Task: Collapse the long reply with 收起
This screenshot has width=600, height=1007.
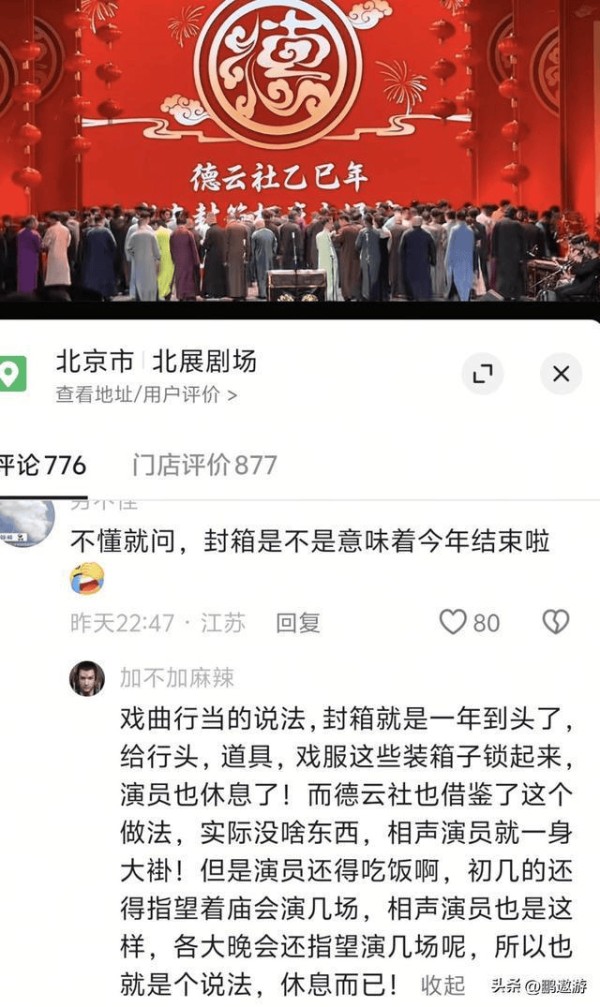Action: 442,984
